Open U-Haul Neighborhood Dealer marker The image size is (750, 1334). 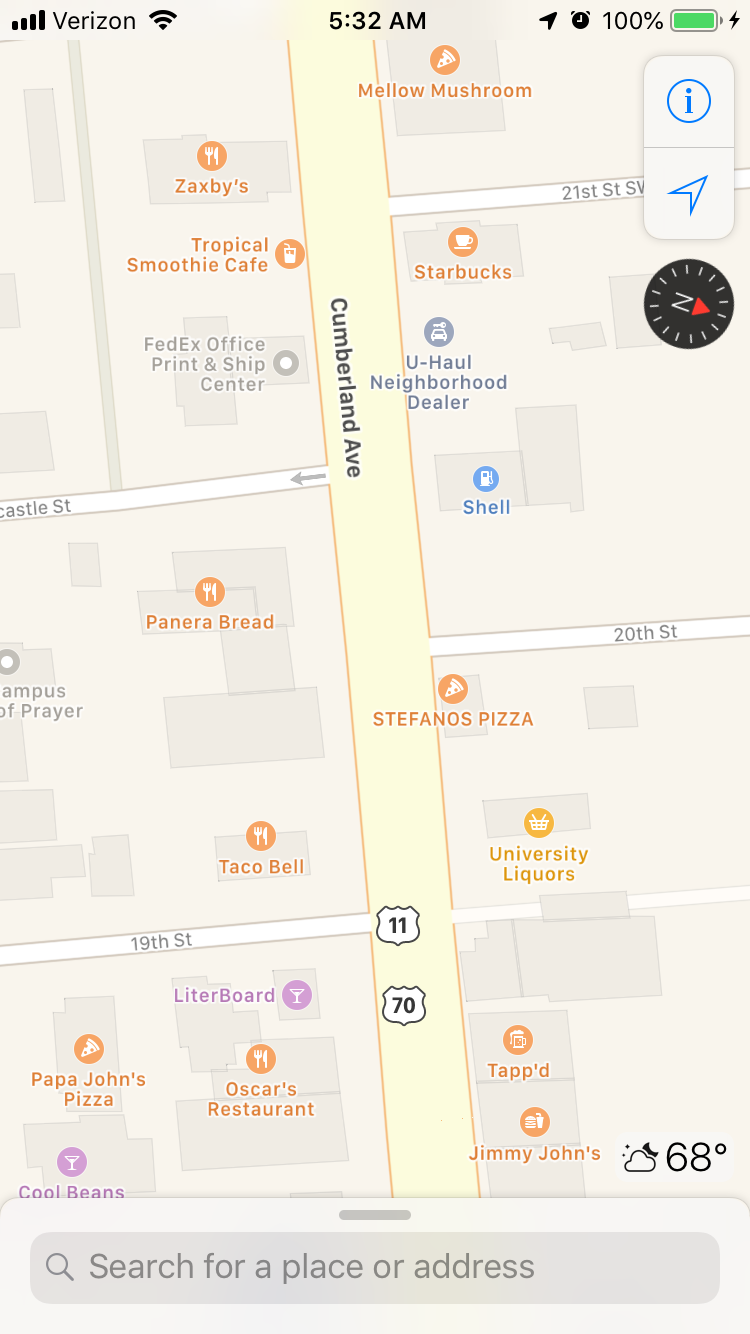(438, 331)
